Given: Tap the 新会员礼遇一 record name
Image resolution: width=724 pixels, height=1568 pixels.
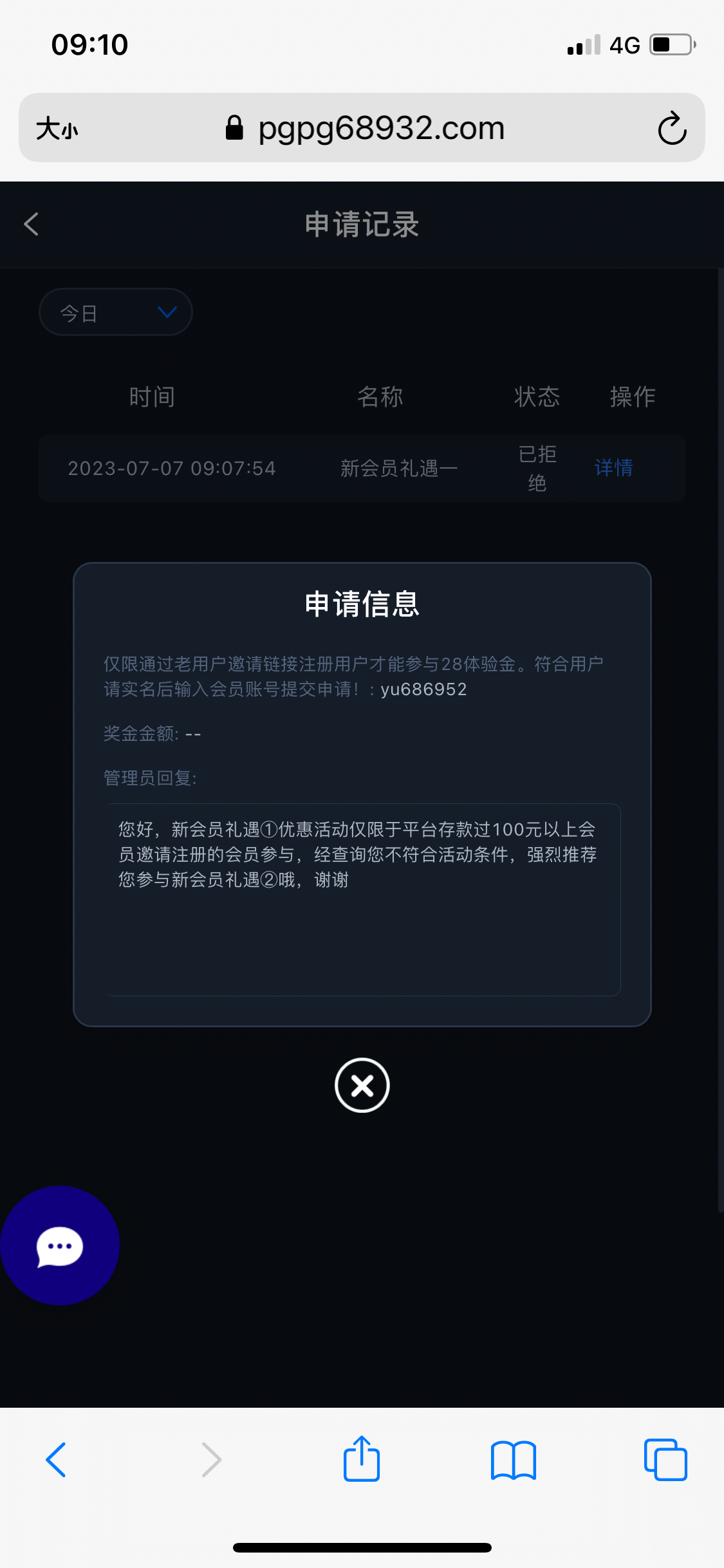Looking at the screenshot, I should pyautogui.click(x=398, y=468).
